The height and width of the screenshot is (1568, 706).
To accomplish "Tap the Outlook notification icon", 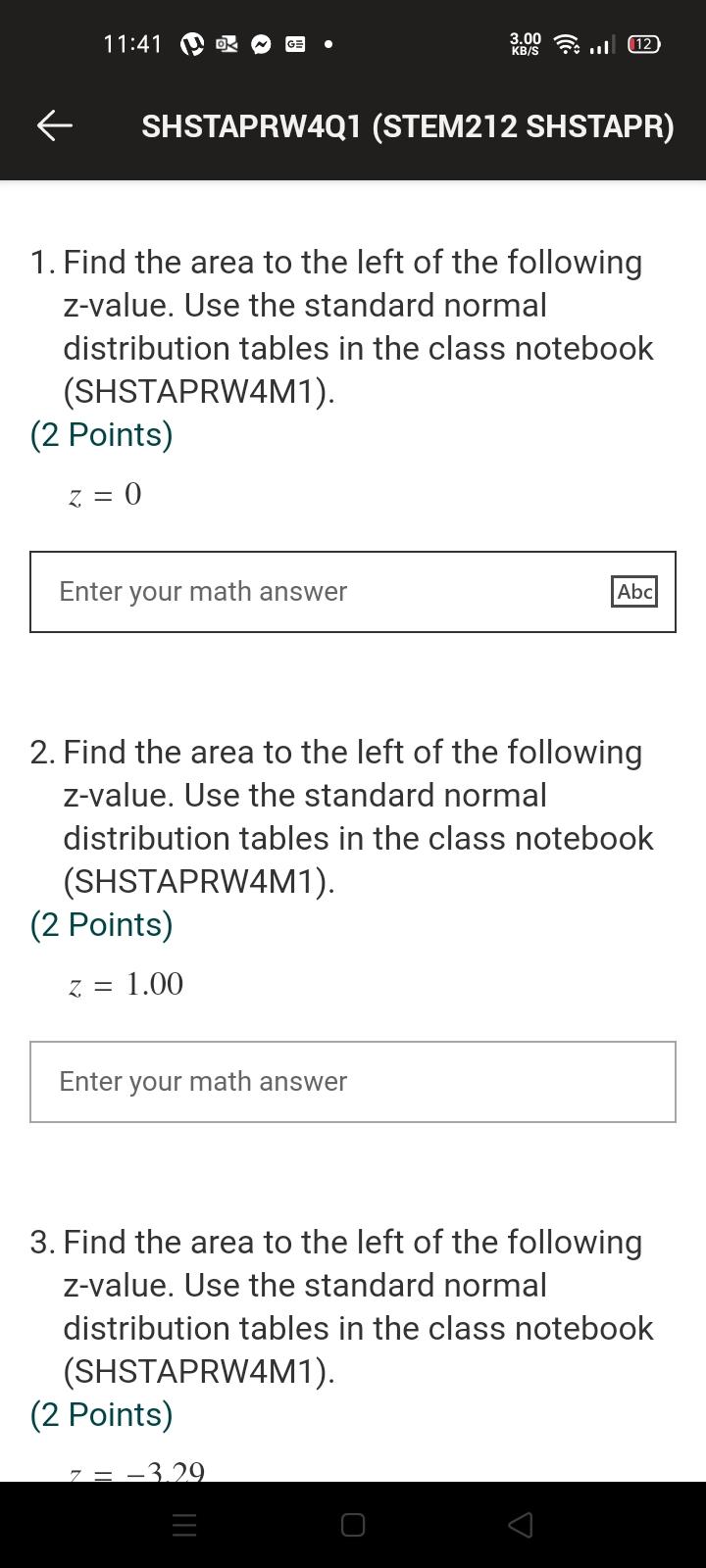I will coord(226,44).
